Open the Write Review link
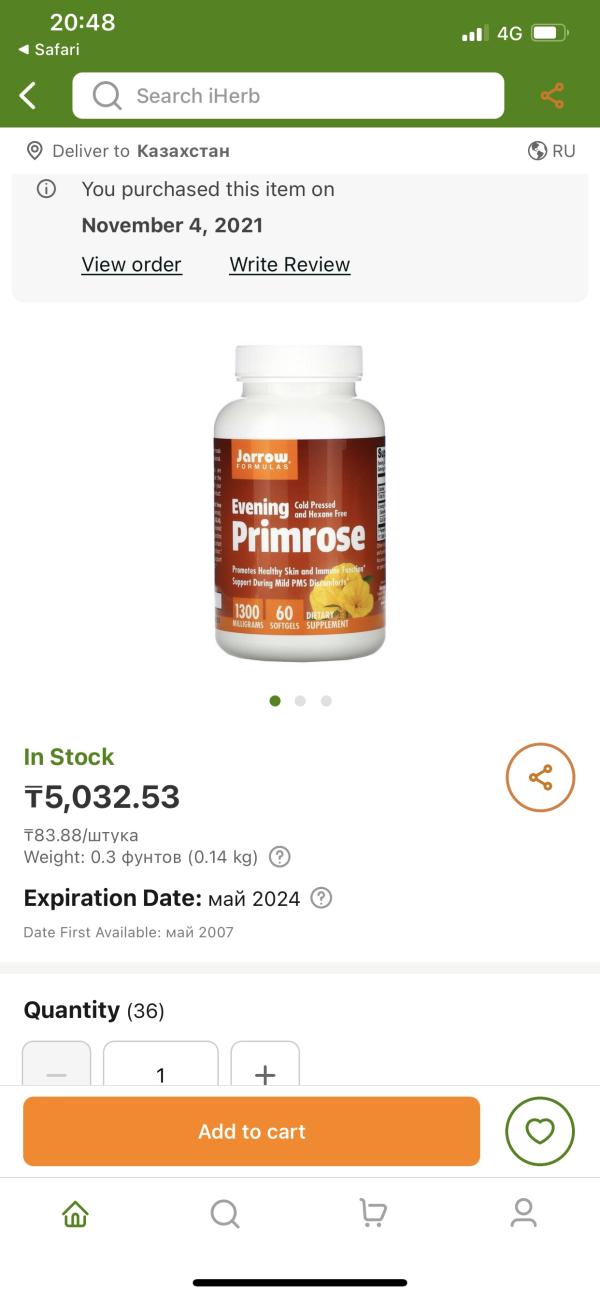 (289, 265)
